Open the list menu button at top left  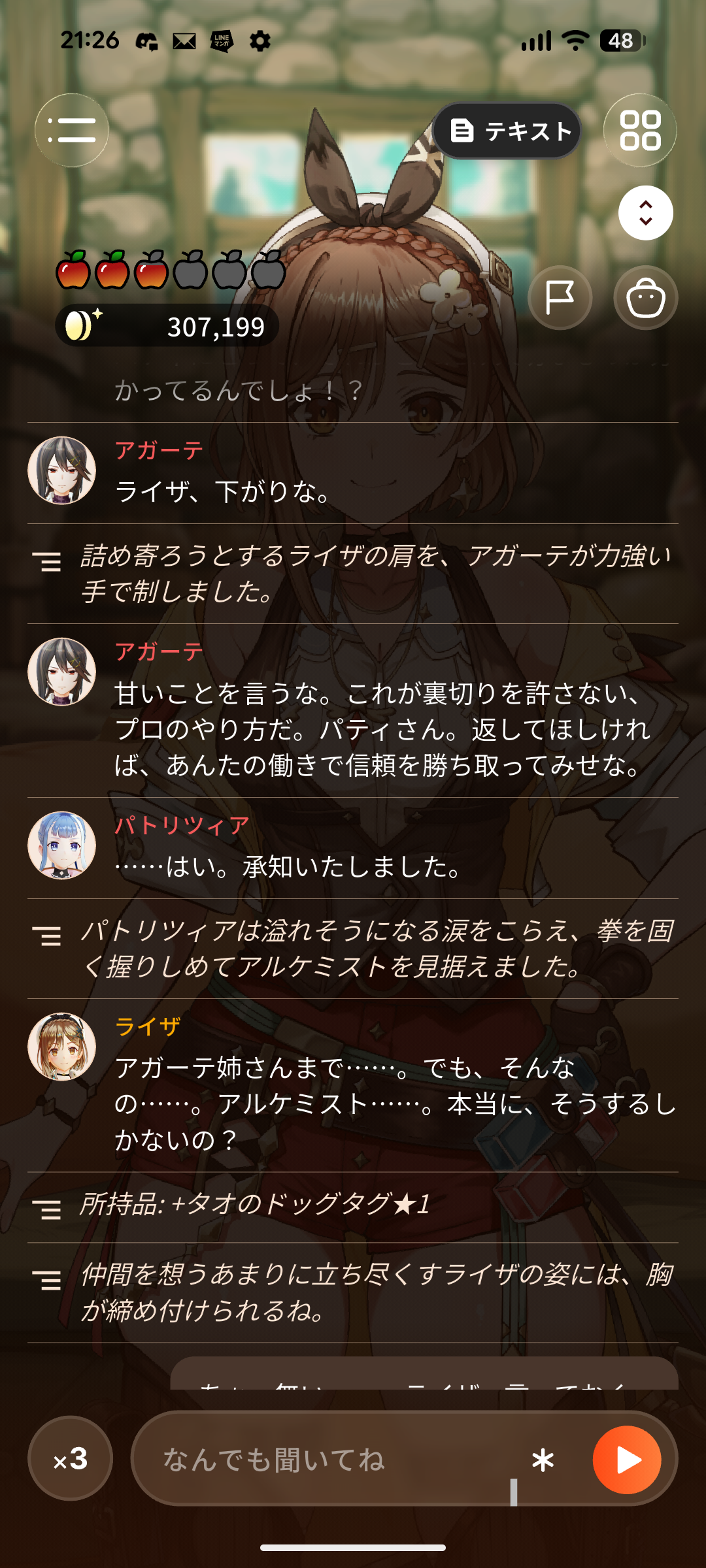pyautogui.click(x=72, y=130)
